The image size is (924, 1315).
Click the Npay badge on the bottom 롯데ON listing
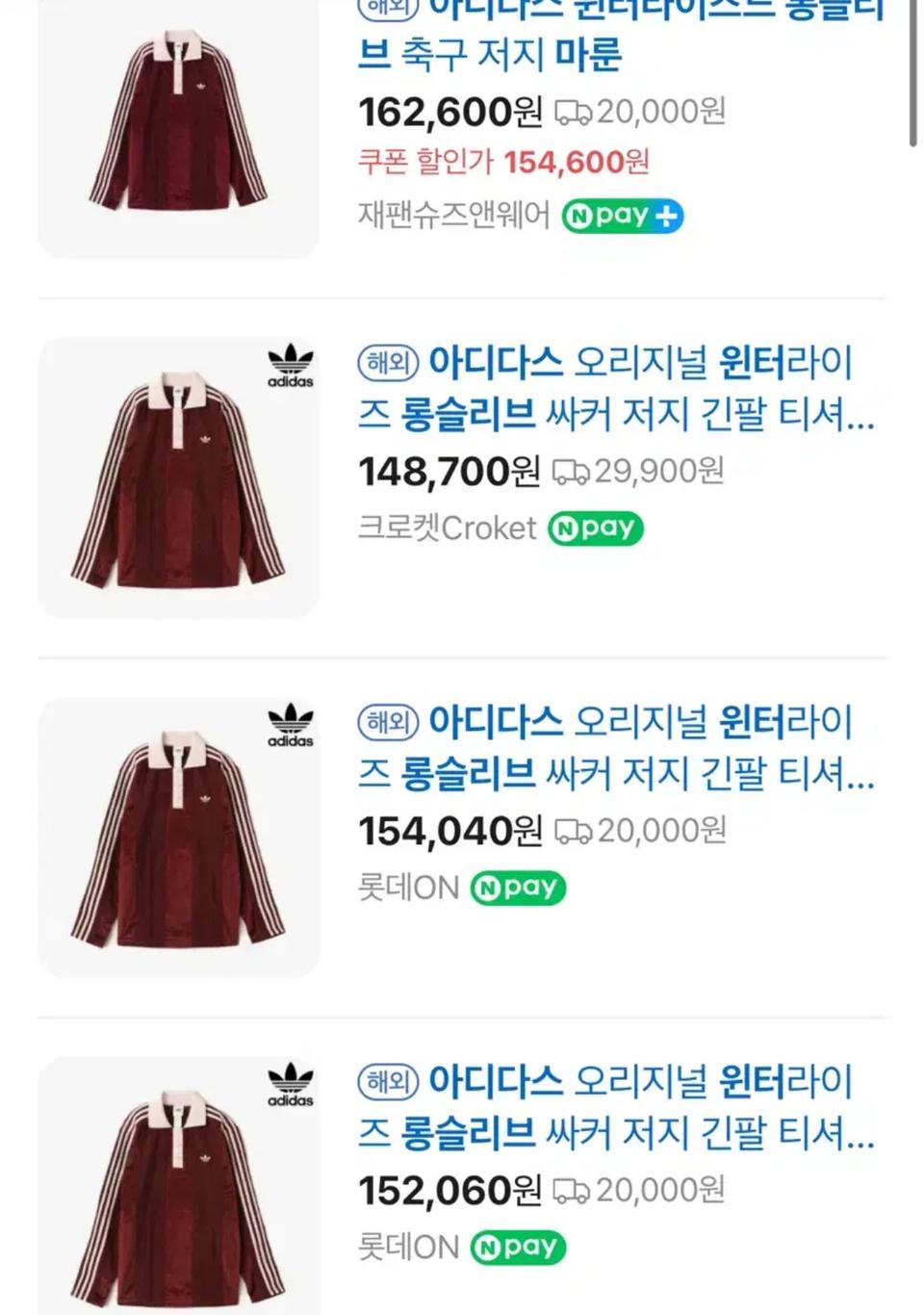tap(519, 1247)
